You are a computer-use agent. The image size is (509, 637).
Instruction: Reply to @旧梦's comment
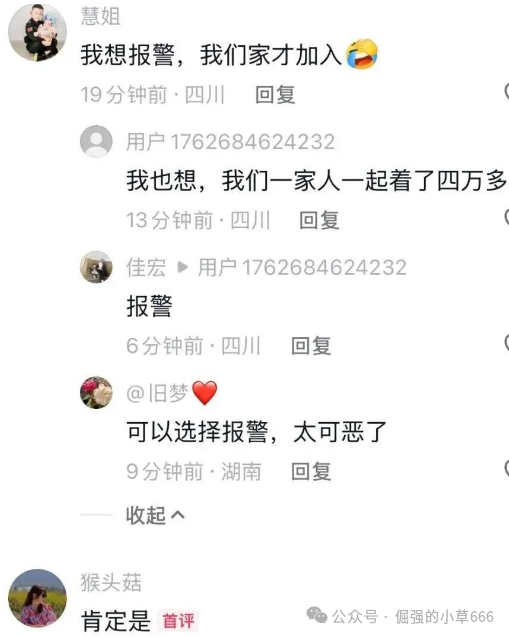tap(311, 471)
